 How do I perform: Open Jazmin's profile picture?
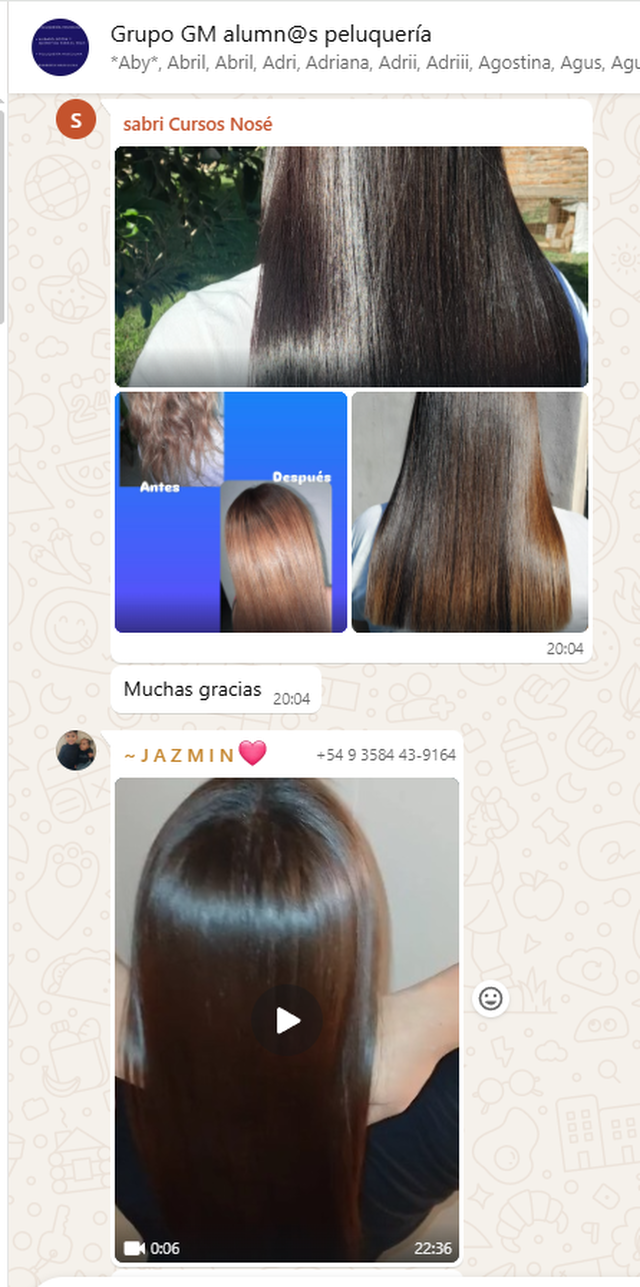[x=76, y=750]
